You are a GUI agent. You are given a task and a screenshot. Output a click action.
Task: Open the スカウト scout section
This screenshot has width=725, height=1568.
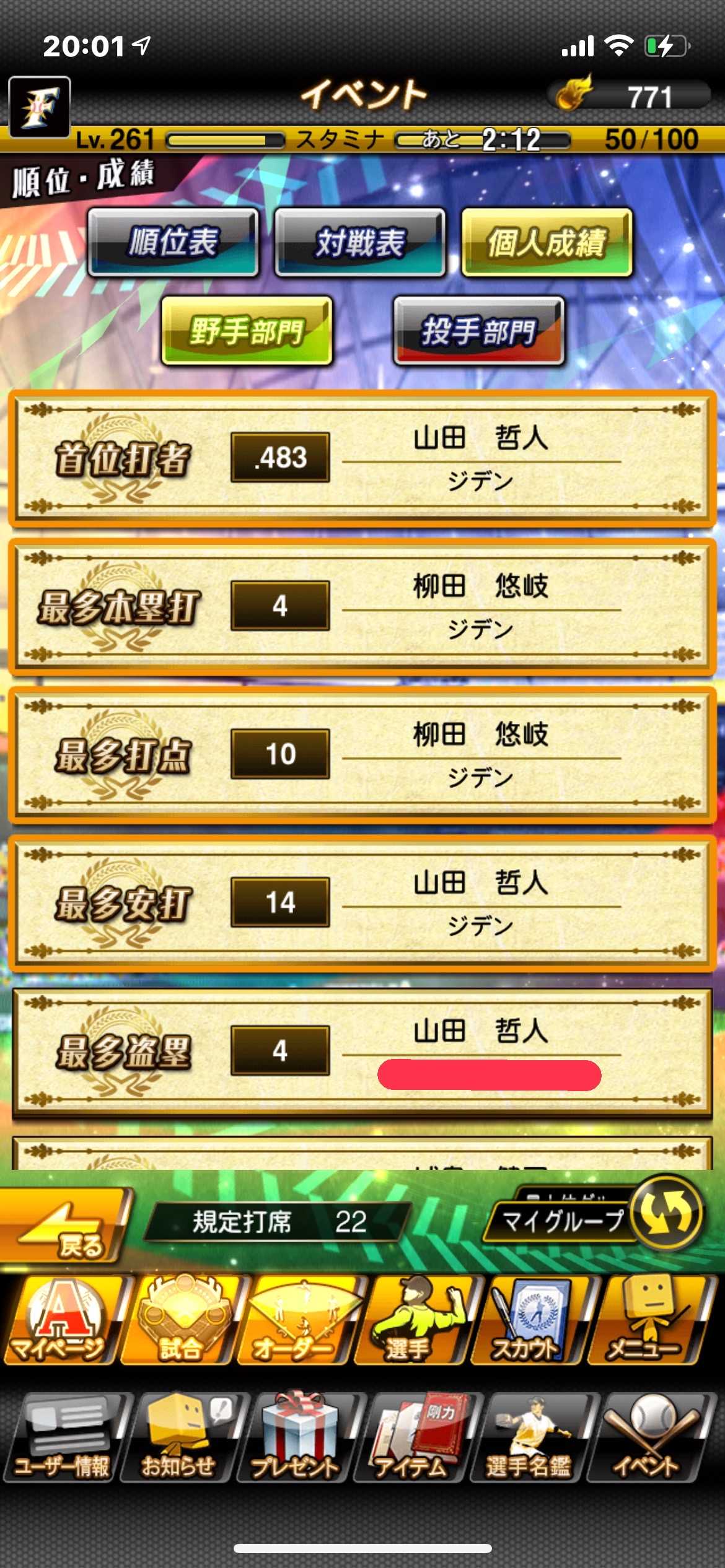click(x=528, y=1320)
